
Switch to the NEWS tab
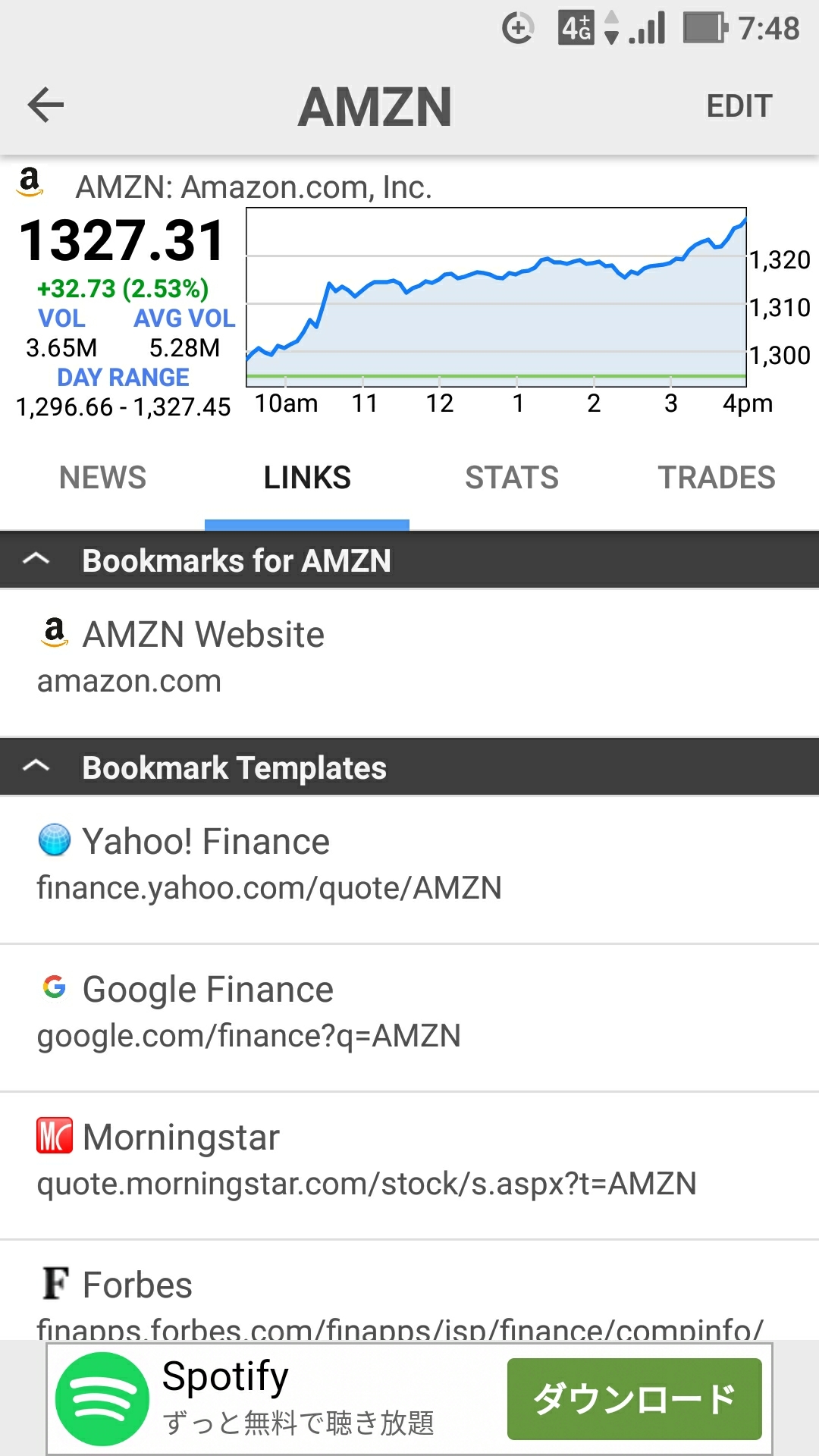pyautogui.click(x=102, y=478)
